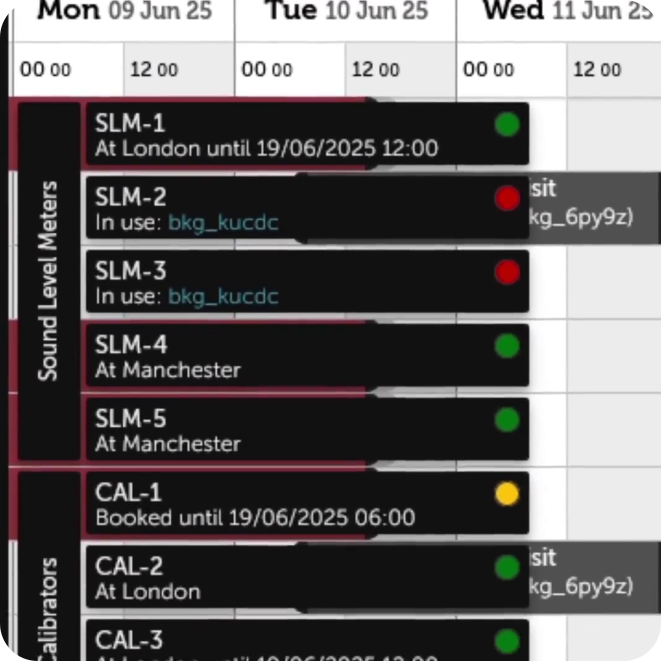Open booking bkg_kucdc link under SLM-2

[x=222, y=223]
